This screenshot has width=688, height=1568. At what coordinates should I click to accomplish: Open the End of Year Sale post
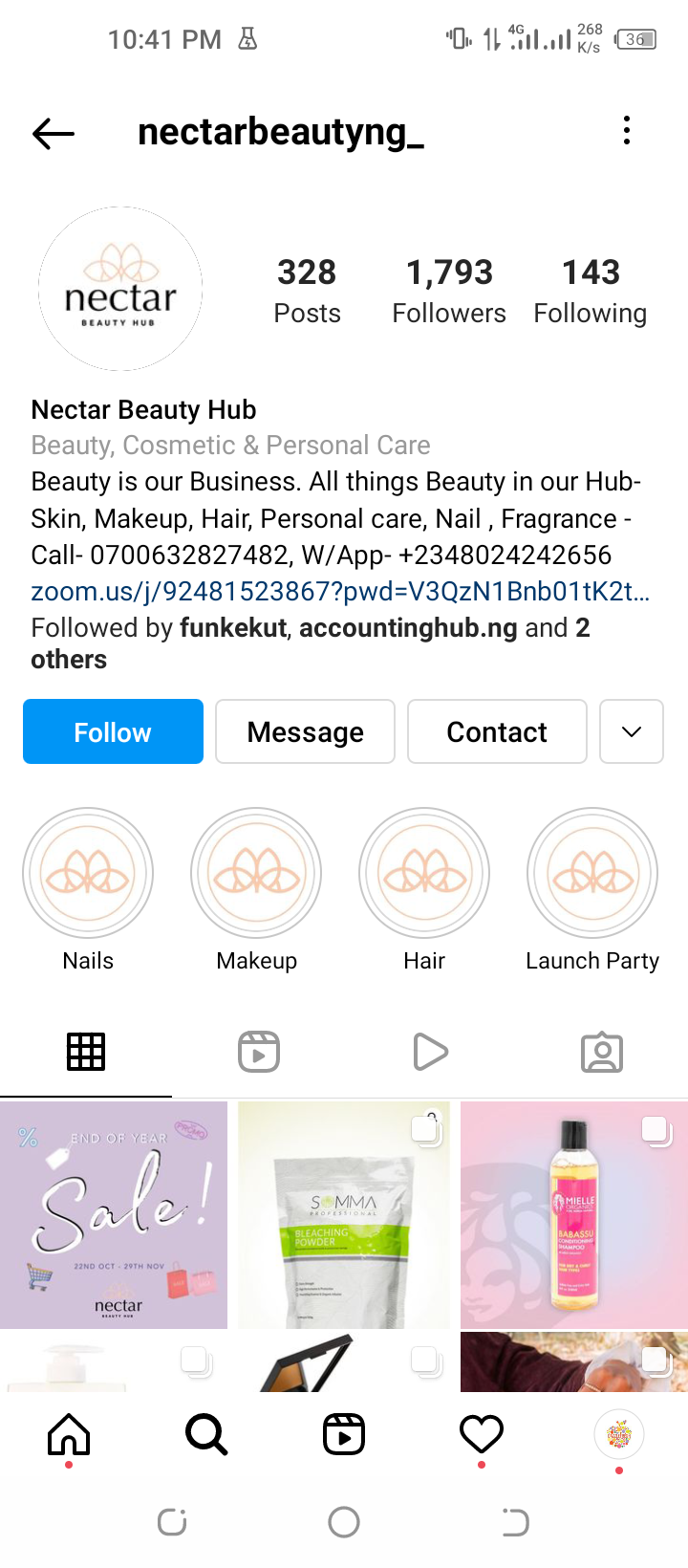[115, 1214]
